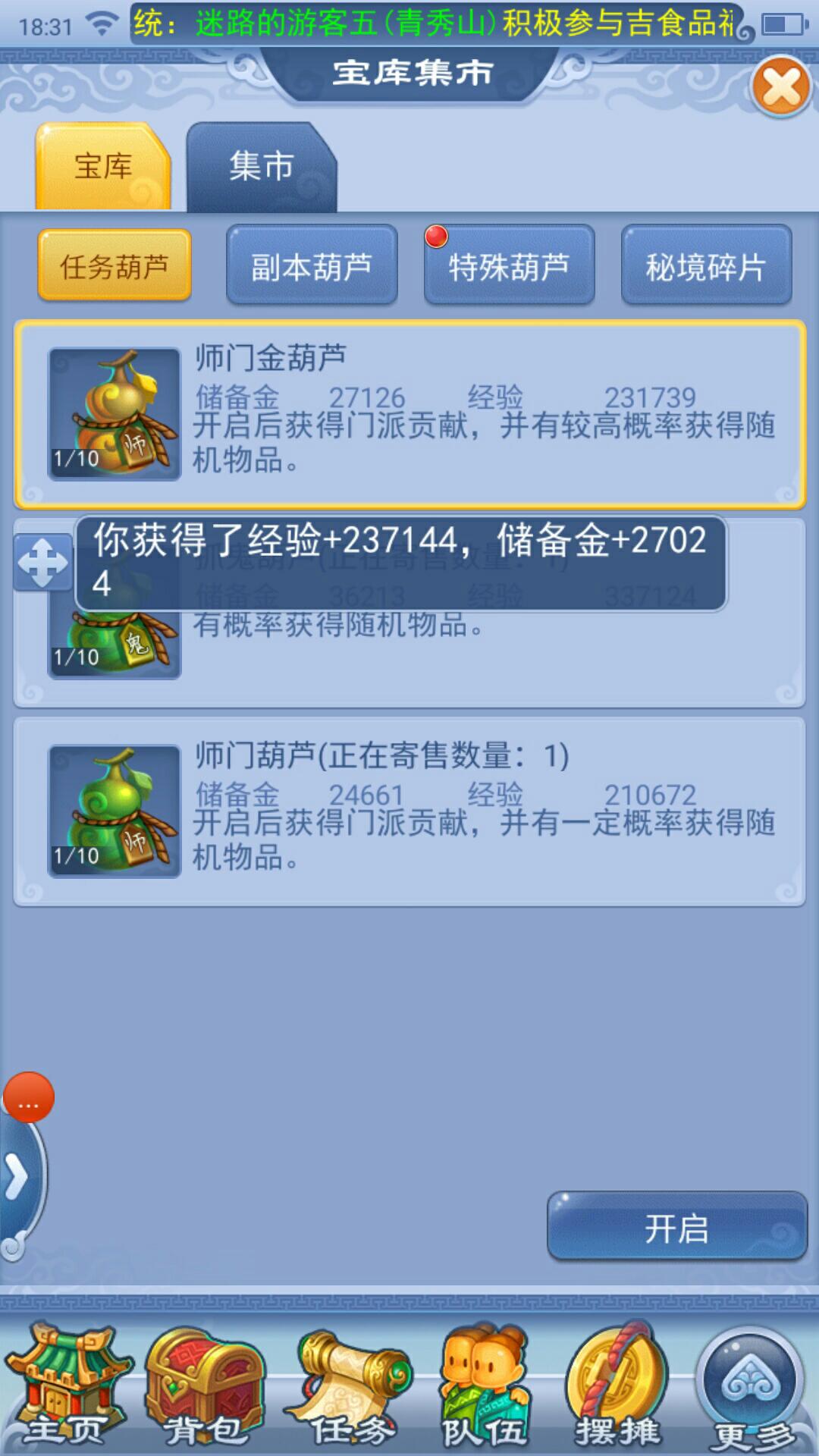Show the 副本葫芦 category
The width and height of the screenshot is (819, 1456).
pos(311,266)
